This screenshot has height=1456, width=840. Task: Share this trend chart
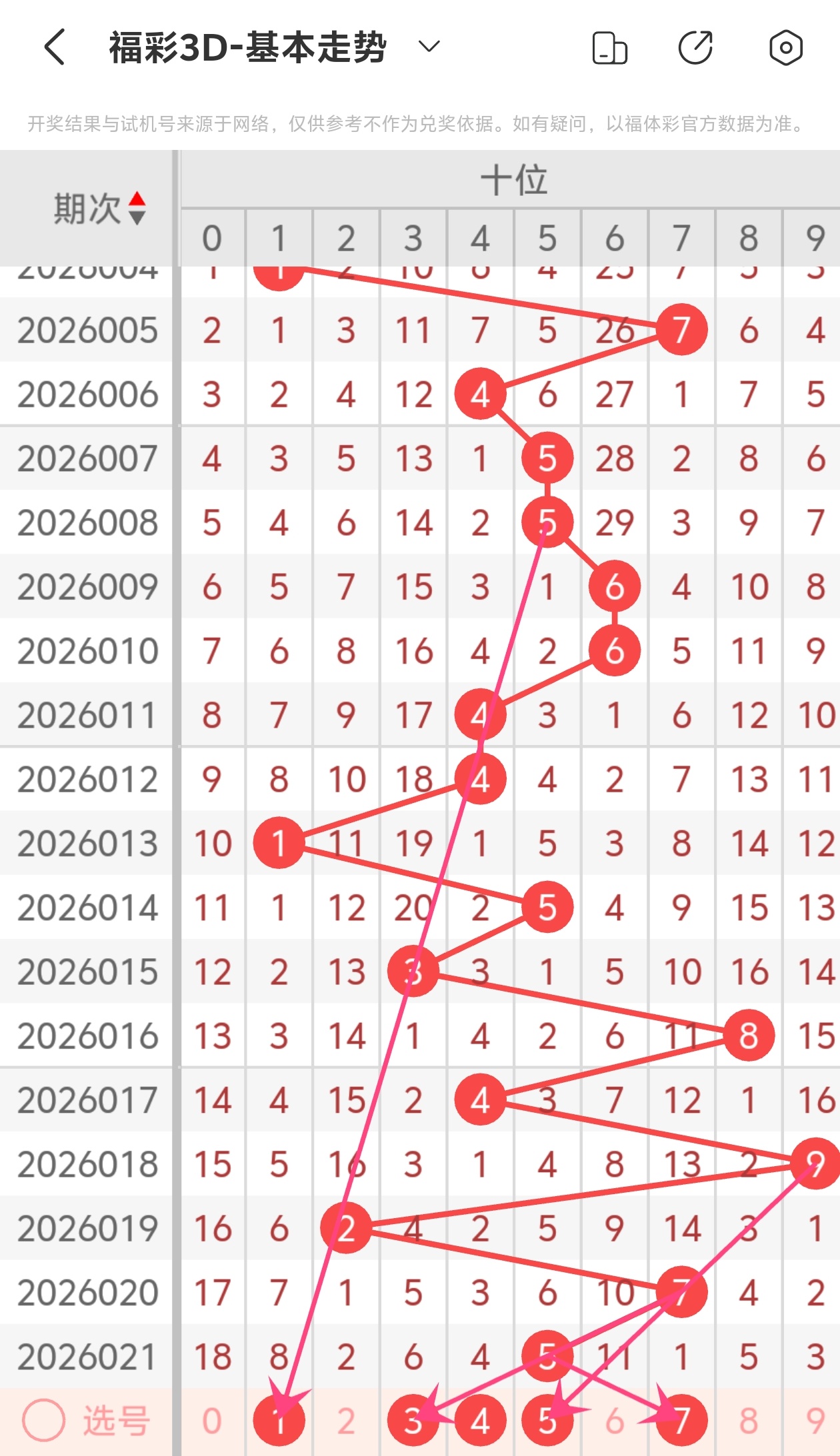coord(695,48)
